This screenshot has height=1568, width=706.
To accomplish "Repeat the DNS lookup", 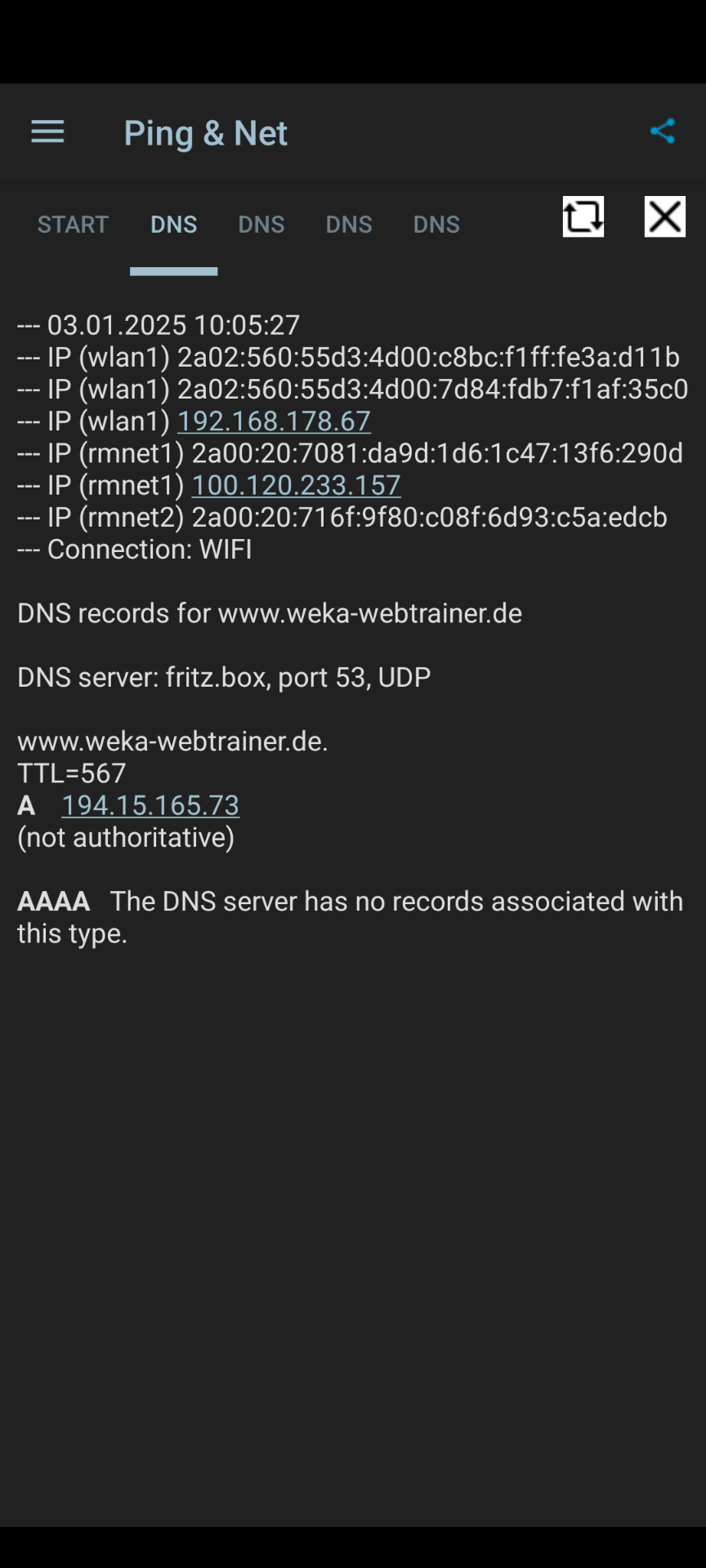I will click(x=583, y=216).
